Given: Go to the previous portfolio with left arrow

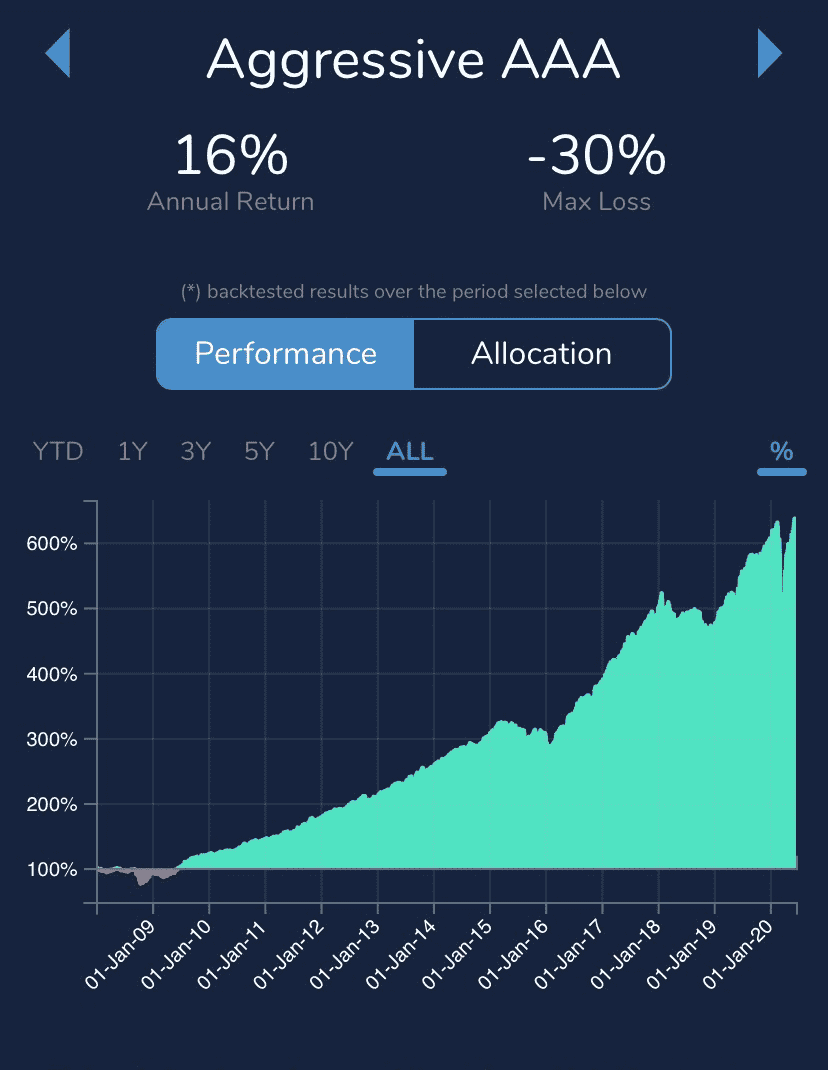Looking at the screenshot, I should [x=58, y=53].
